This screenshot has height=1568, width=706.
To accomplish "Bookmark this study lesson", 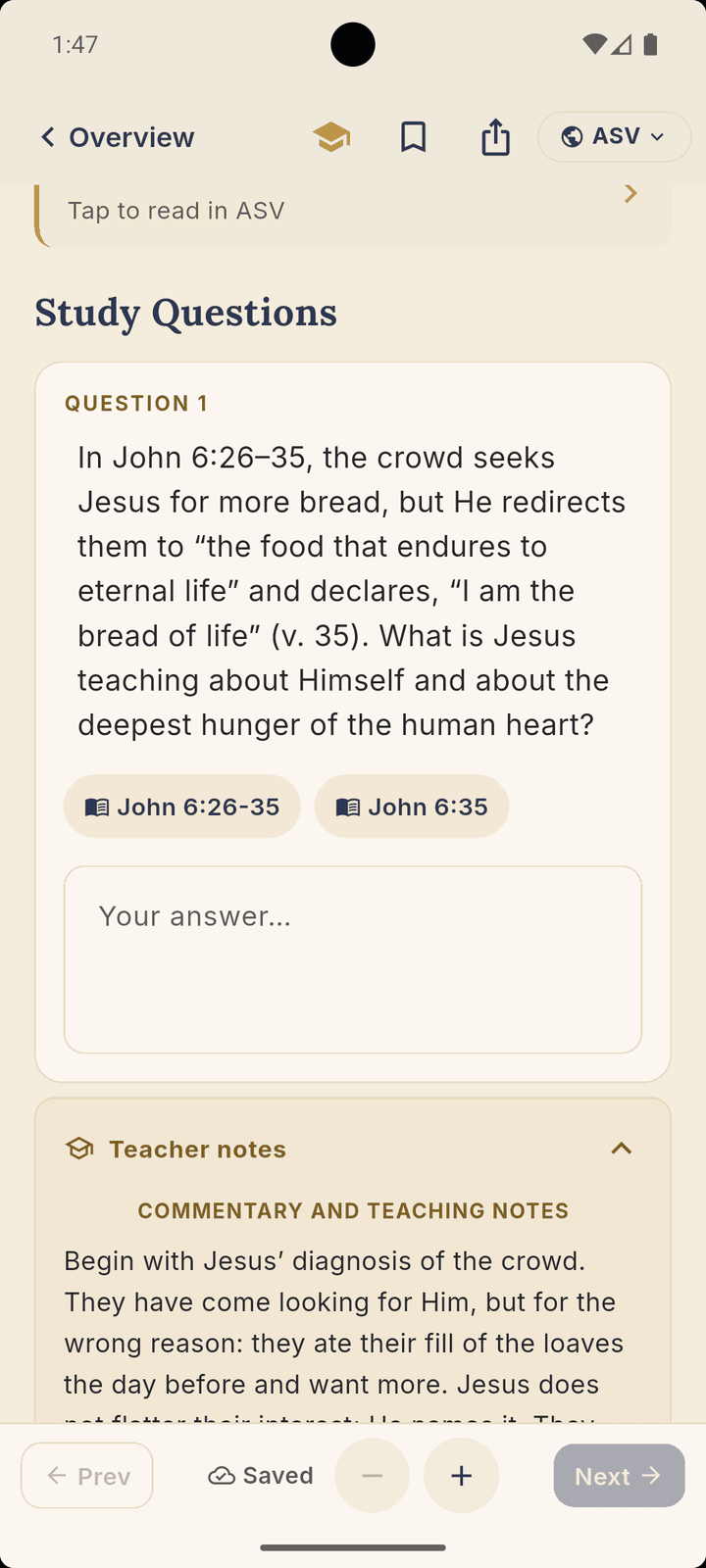I will [x=414, y=137].
